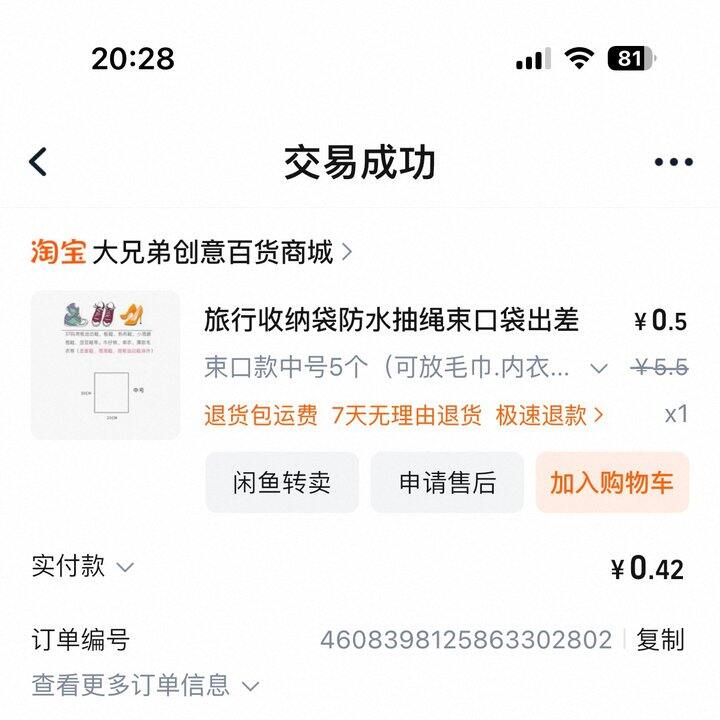Expand the 束口款中号5个 specification dropdown

point(598,368)
